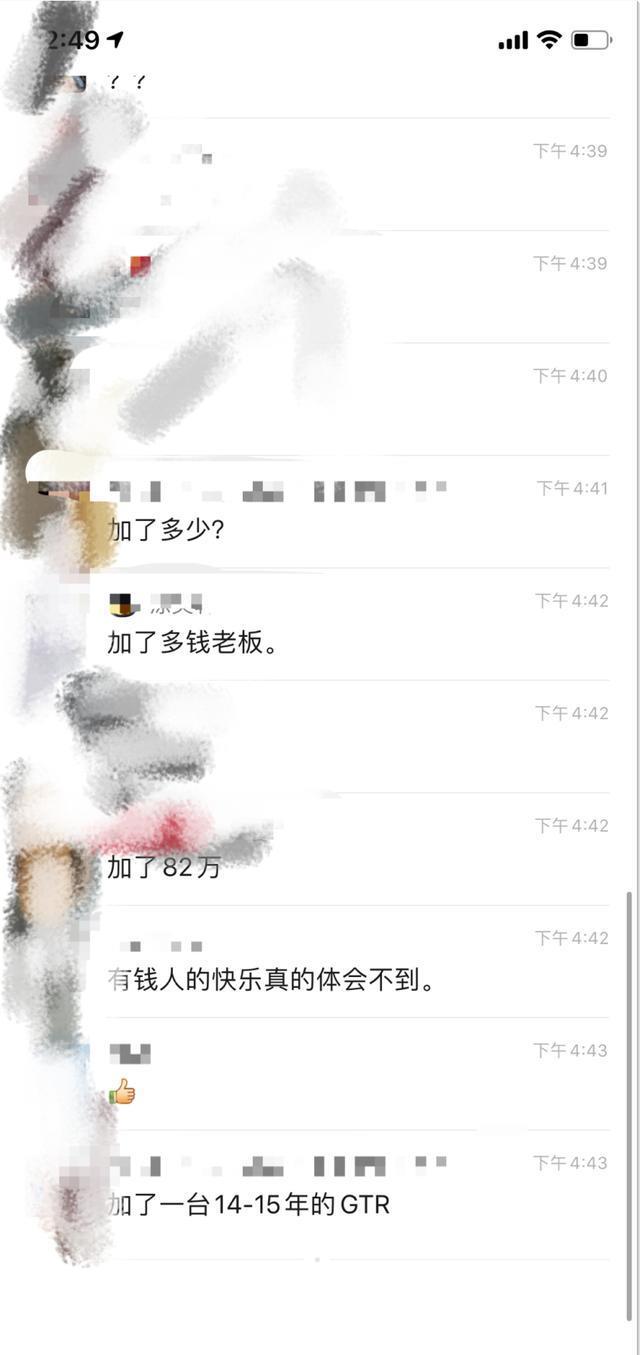The image size is (640, 1355).
Task: Open the message 加了多钱老板。
Action: 192,643
